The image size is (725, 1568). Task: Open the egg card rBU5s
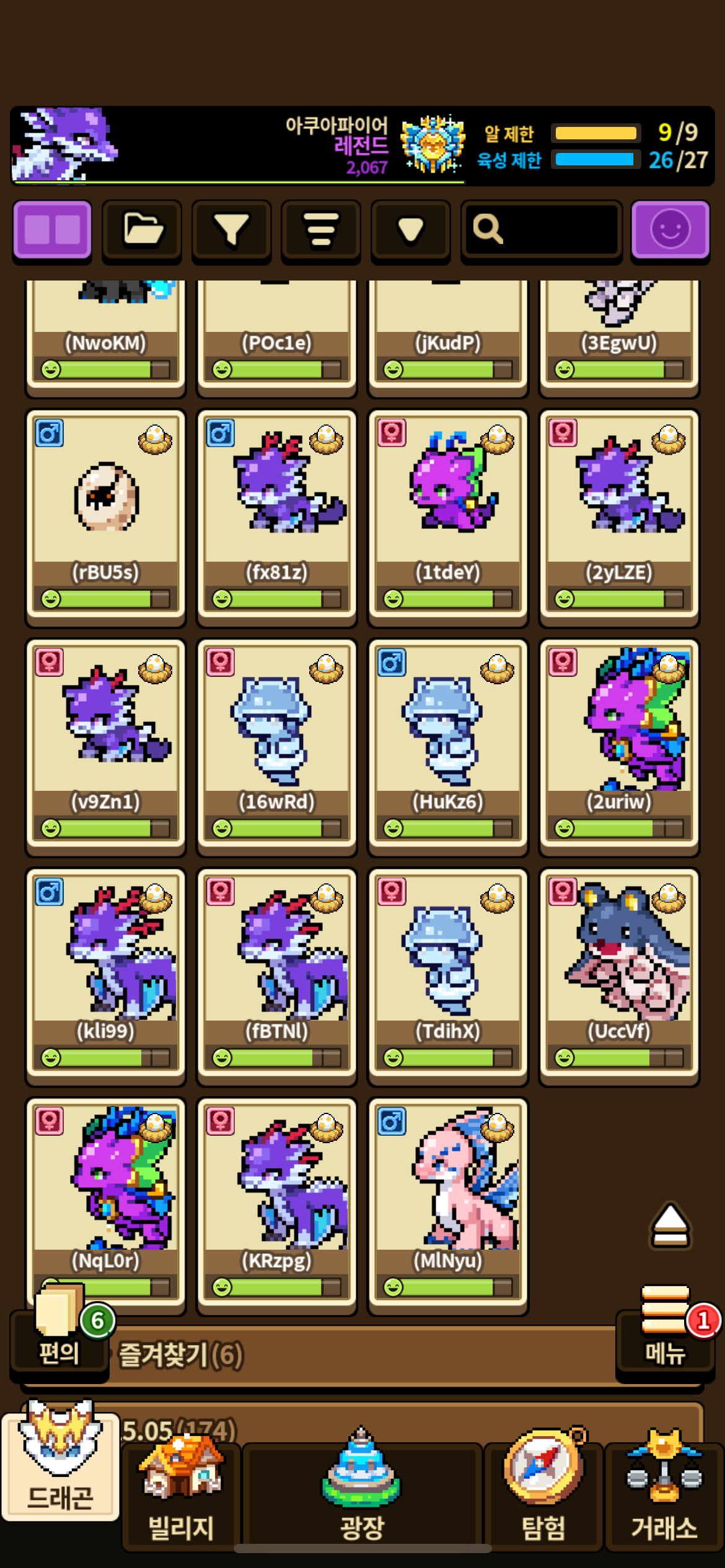106,517
